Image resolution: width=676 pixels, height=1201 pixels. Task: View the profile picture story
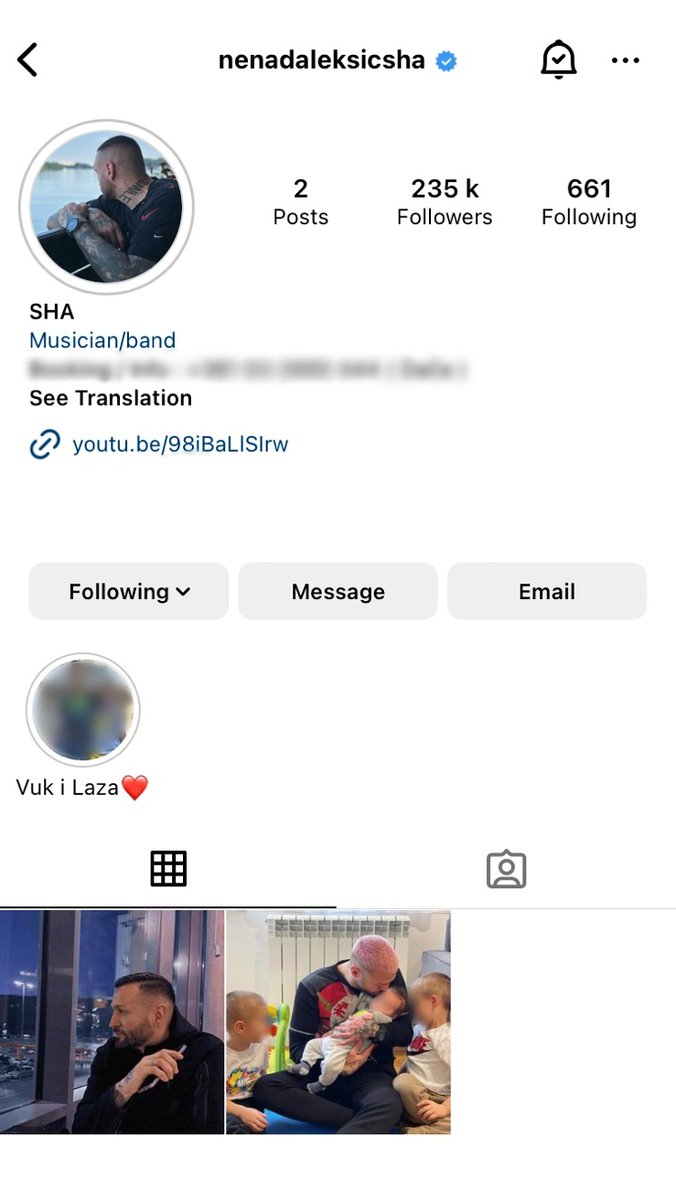coord(106,207)
